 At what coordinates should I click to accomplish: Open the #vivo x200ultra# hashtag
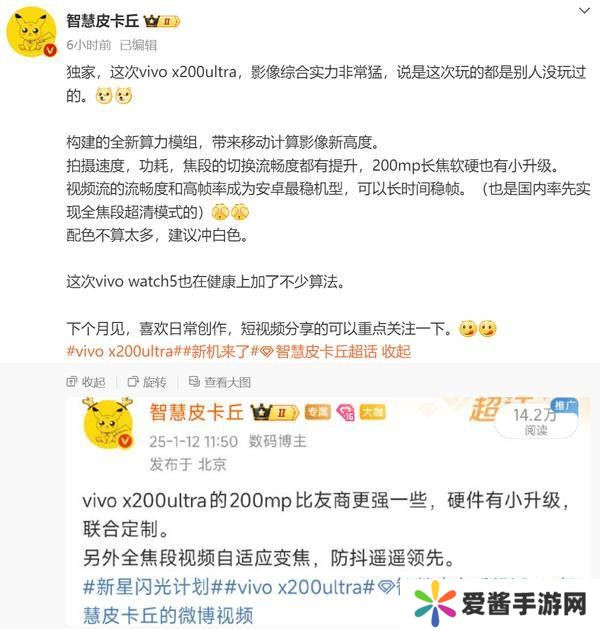(122, 351)
